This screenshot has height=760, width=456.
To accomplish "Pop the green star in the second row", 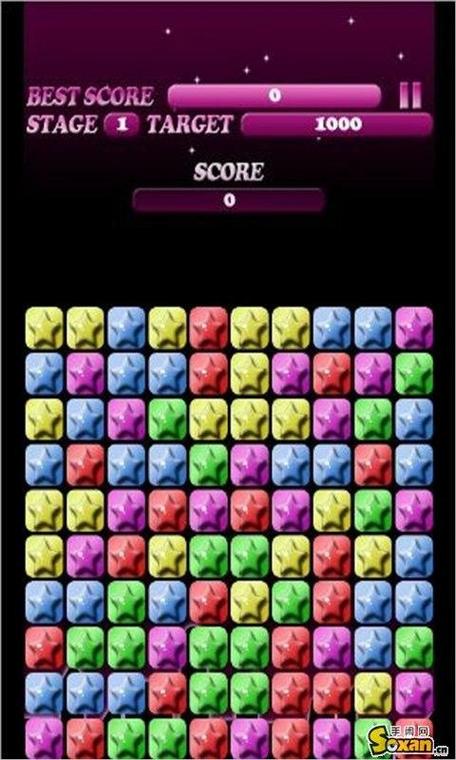I will [x=414, y=374].
